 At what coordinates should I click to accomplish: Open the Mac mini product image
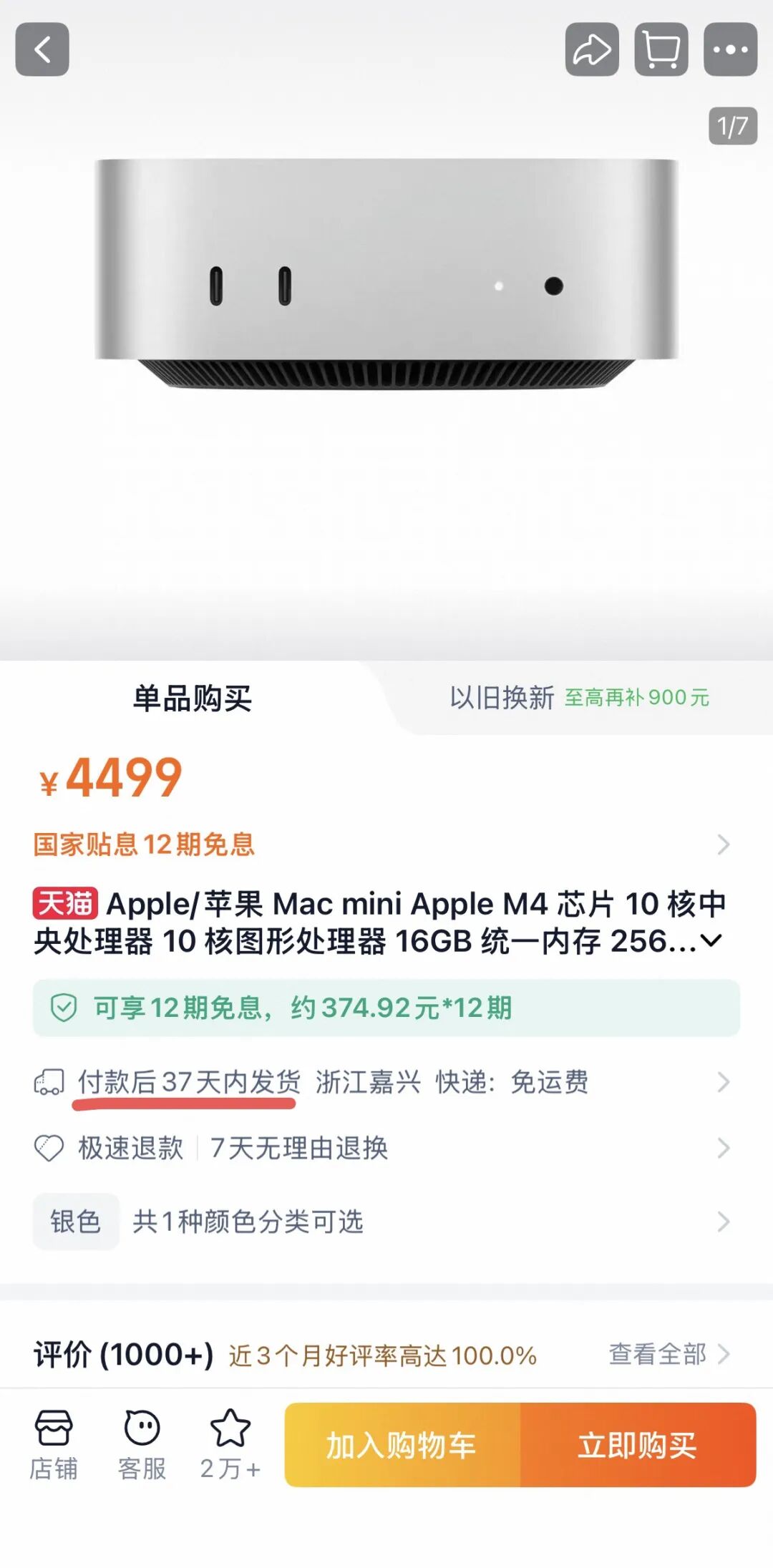(x=386, y=286)
